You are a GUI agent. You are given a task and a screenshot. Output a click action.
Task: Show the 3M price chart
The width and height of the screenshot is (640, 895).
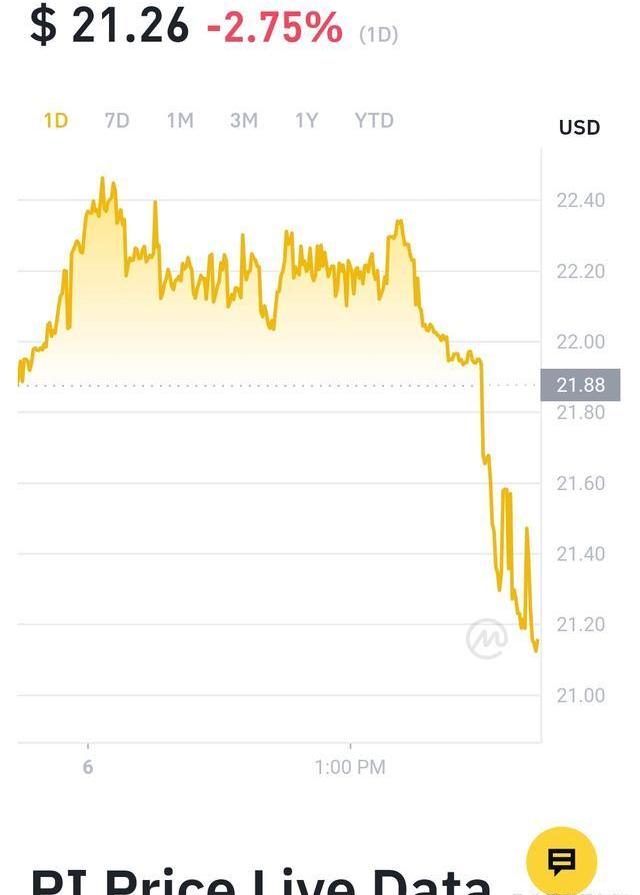click(244, 121)
